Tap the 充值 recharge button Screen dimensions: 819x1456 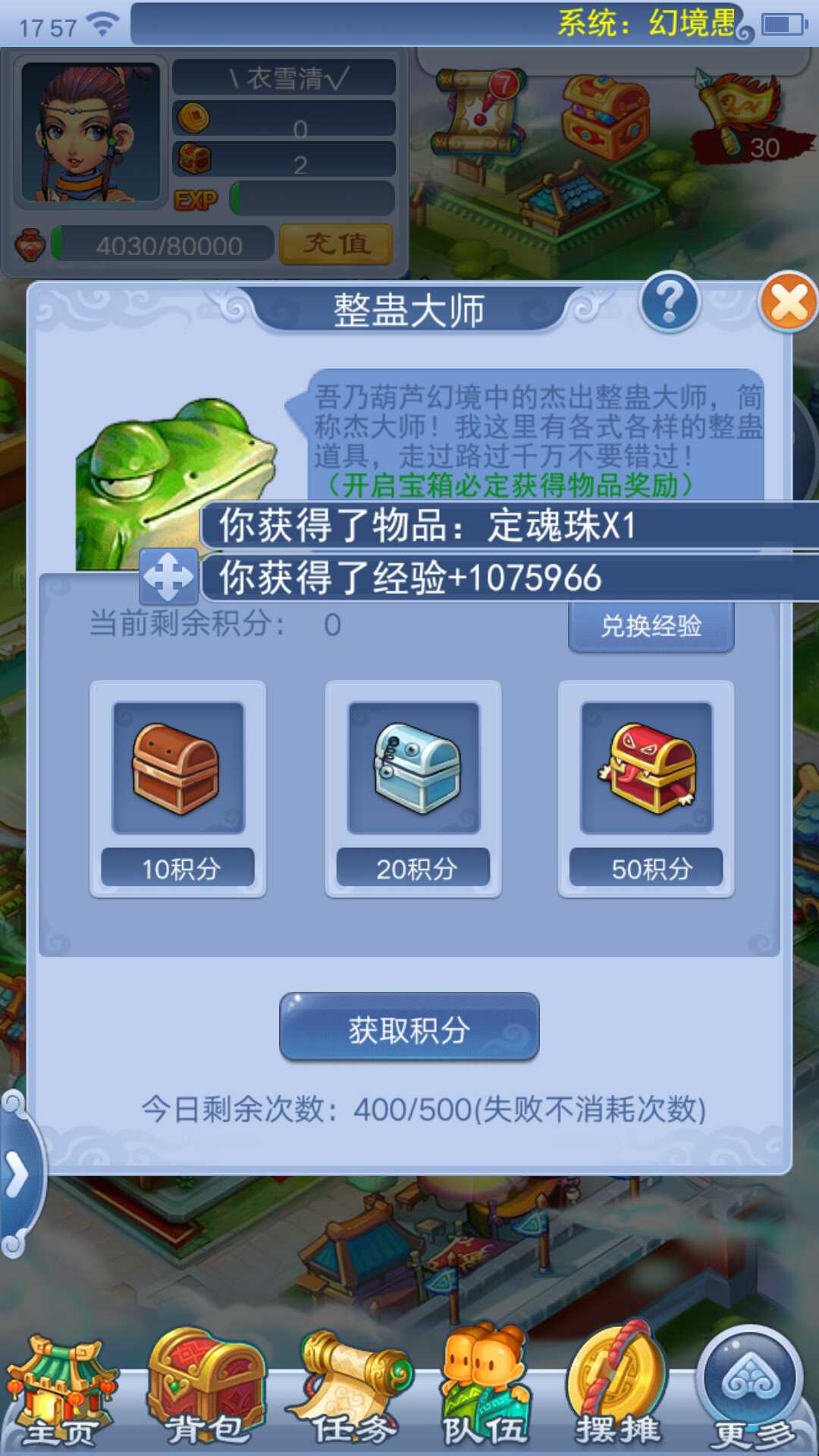(336, 244)
